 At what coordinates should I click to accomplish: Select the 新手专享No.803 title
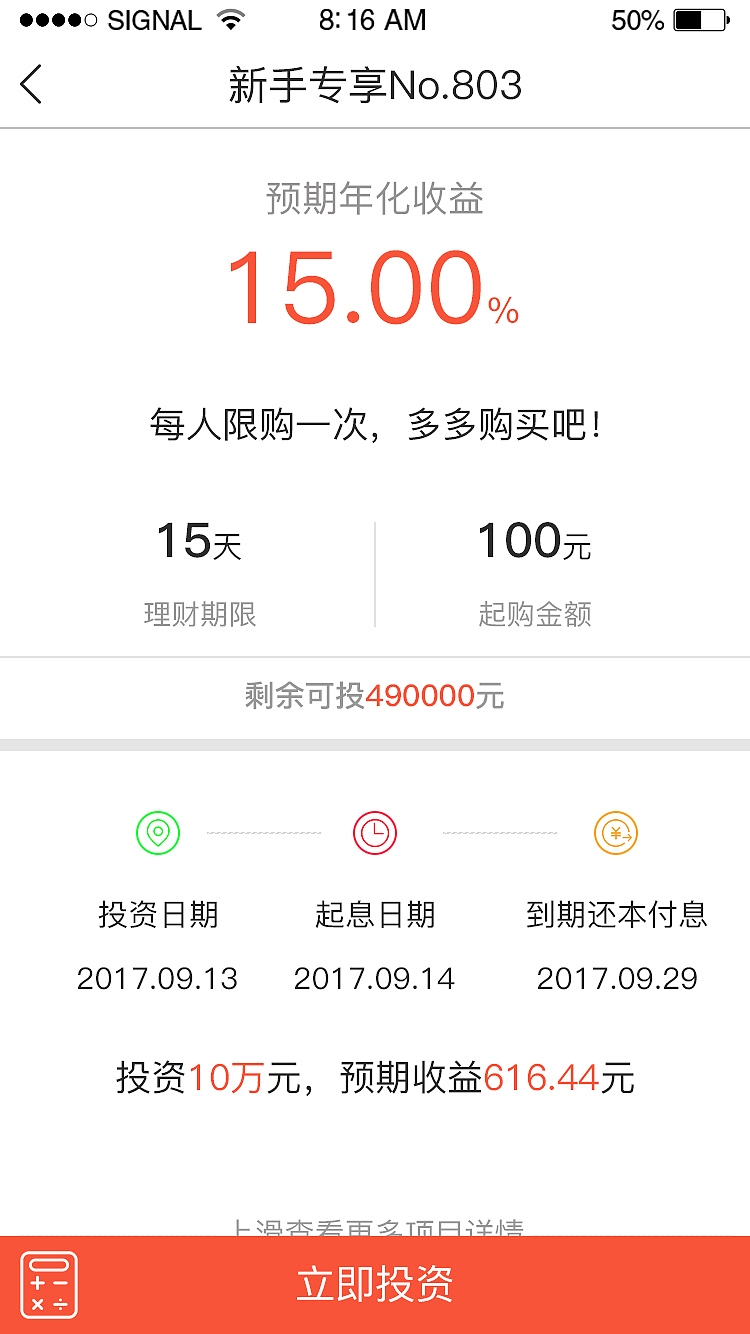(x=375, y=86)
